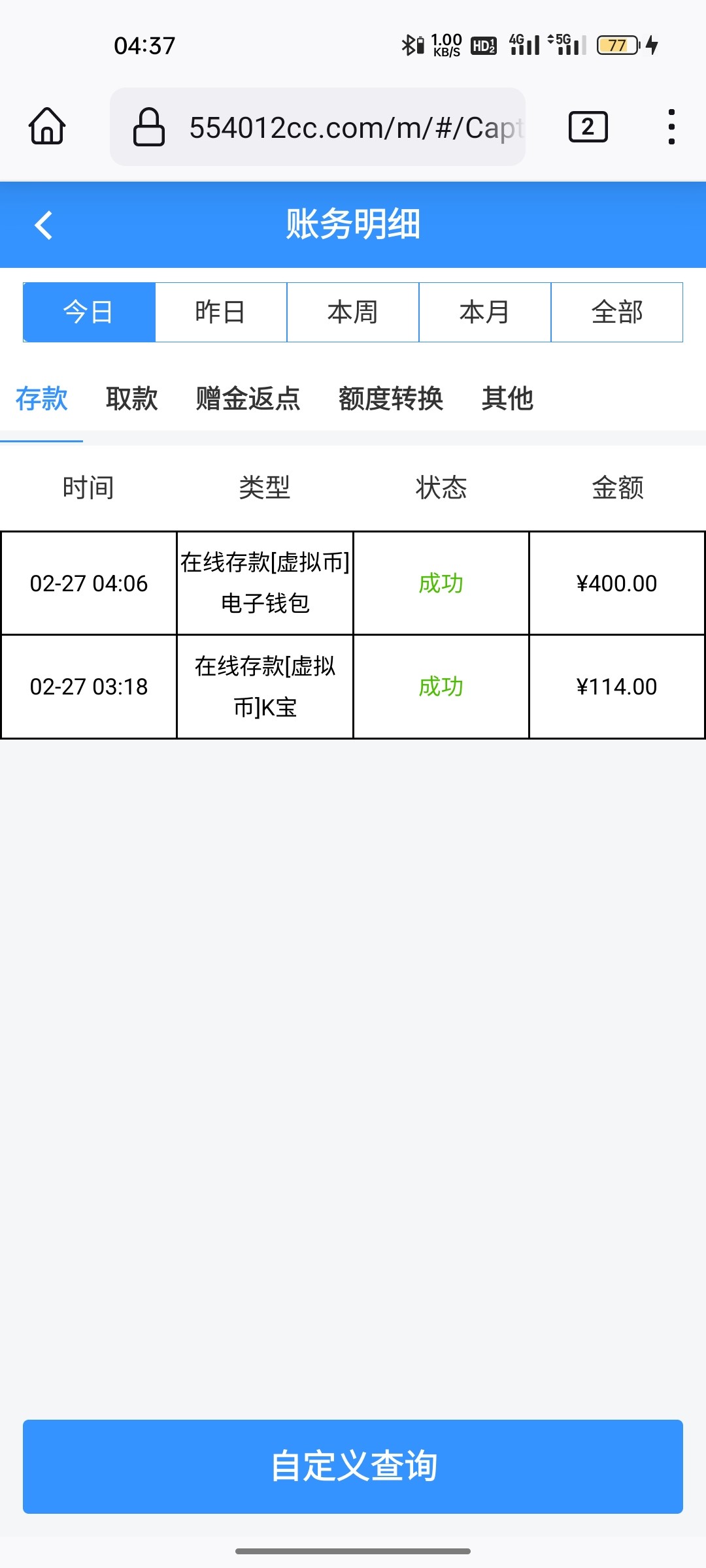Screen dimensions: 706x1568
Task: Show records for 本月
Action: coord(485,312)
